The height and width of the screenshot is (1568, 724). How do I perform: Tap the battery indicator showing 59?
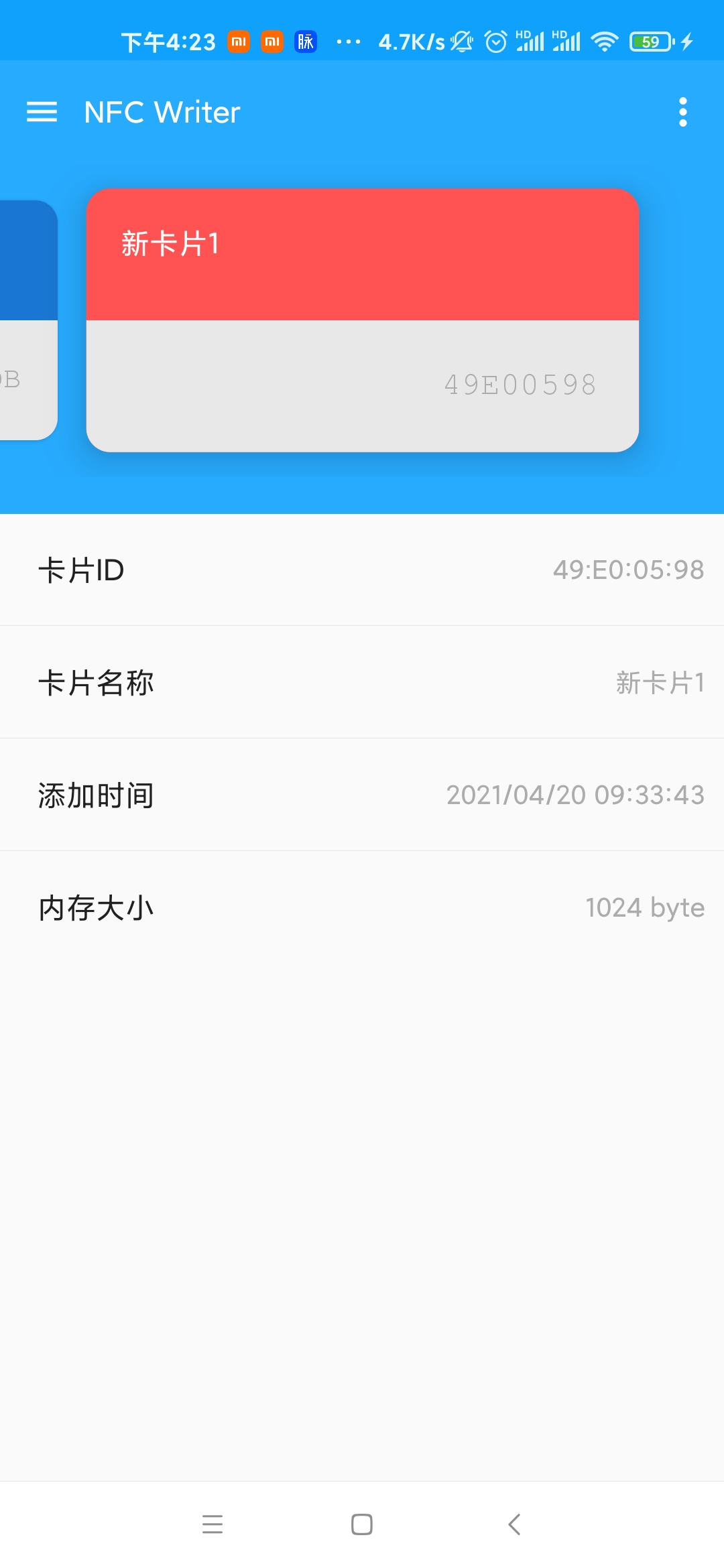[x=648, y=42]
